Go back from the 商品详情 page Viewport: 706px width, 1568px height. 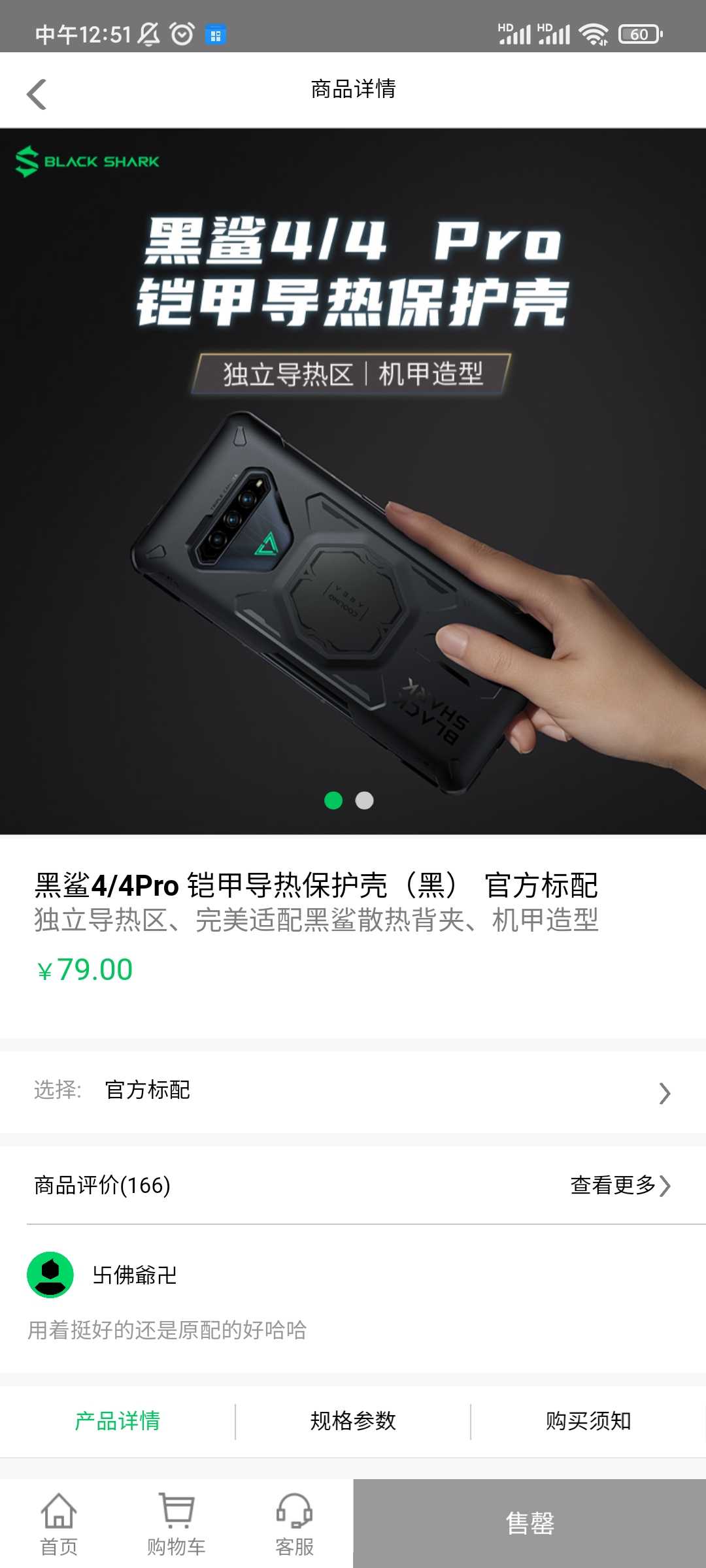pyautogui.click(x=37, y=94)
